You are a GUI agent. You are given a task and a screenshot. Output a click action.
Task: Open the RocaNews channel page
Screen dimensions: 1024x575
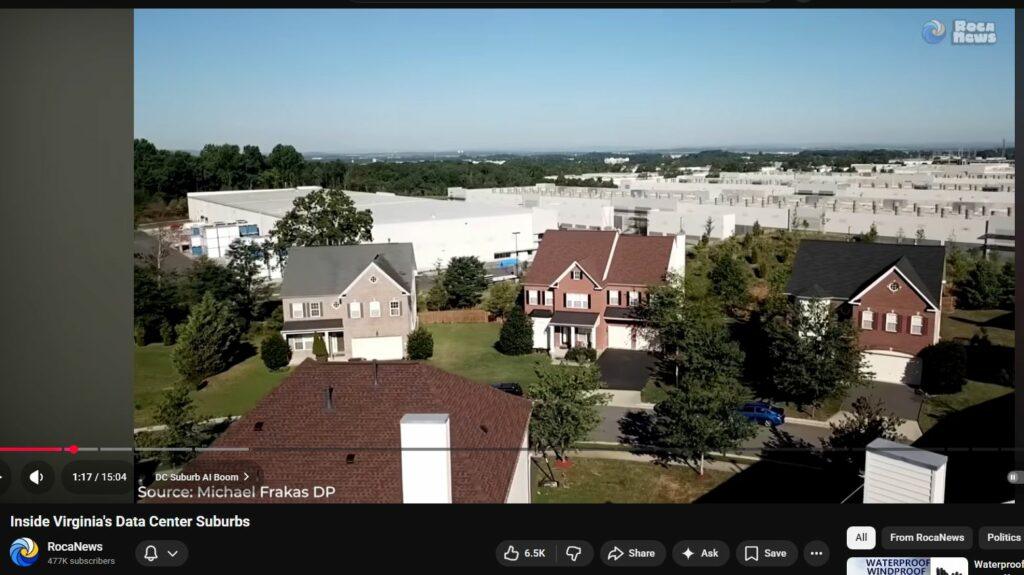[x=74, y=546]
